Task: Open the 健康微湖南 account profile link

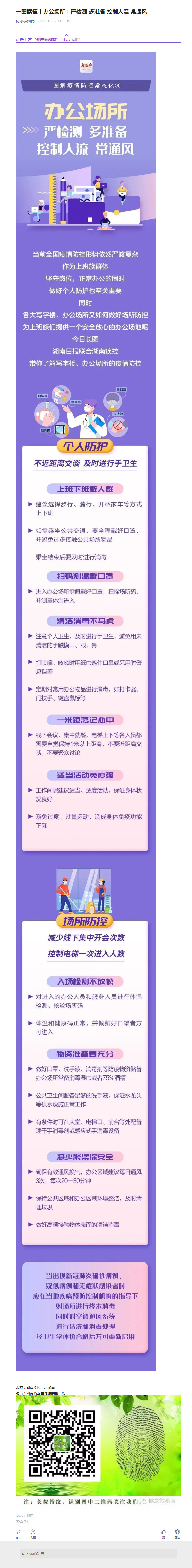Action: [25, 21]
